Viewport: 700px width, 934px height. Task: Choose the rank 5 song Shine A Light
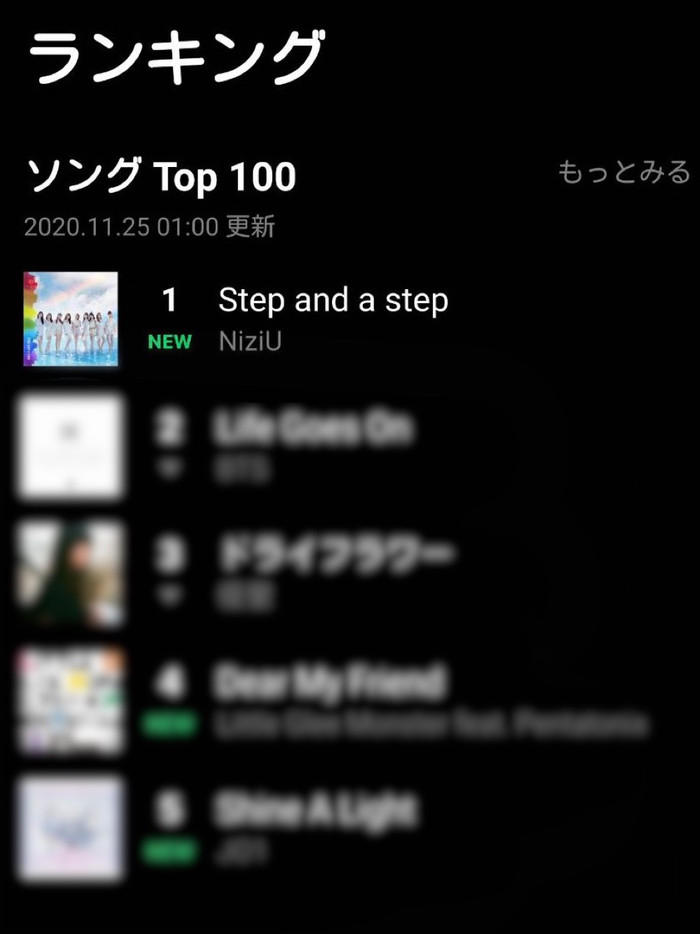click(x=315, y=810)
